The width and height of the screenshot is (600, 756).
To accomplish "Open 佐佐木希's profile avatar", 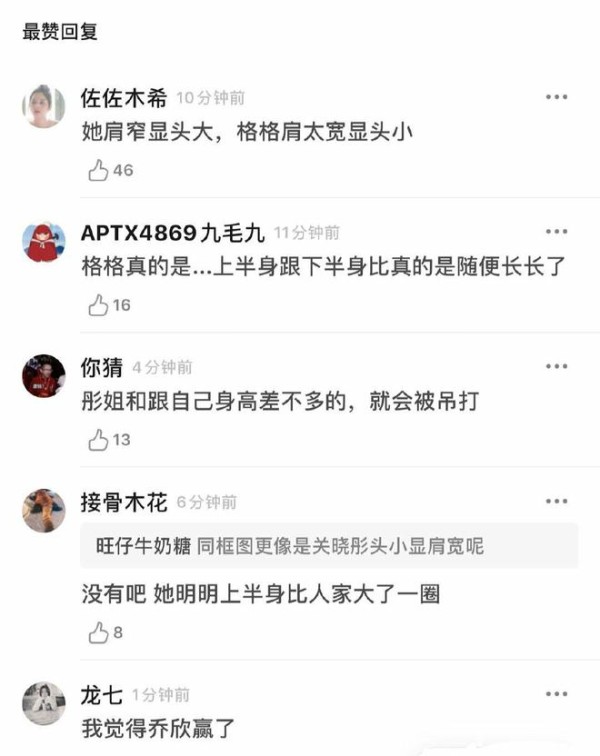I will pyautogui.click(x=44, y=105).
